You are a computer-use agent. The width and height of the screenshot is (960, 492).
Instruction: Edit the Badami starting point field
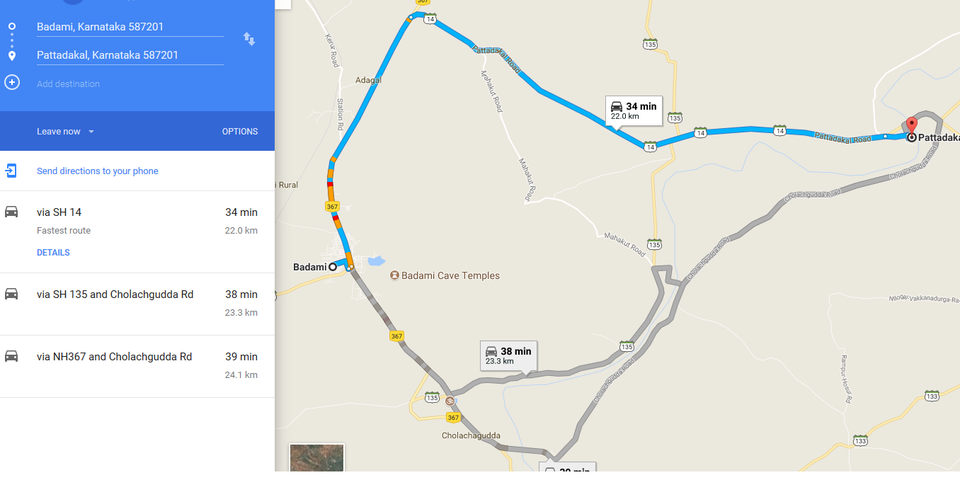coord(129,26)
